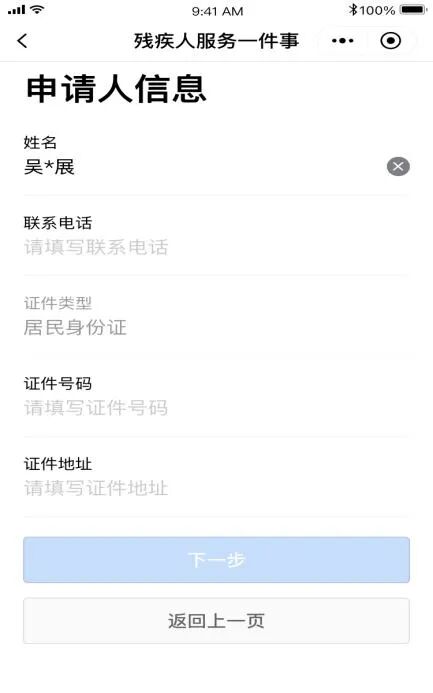
Task: Go back using the top-left arrow
Action: [x=23, y=41]
